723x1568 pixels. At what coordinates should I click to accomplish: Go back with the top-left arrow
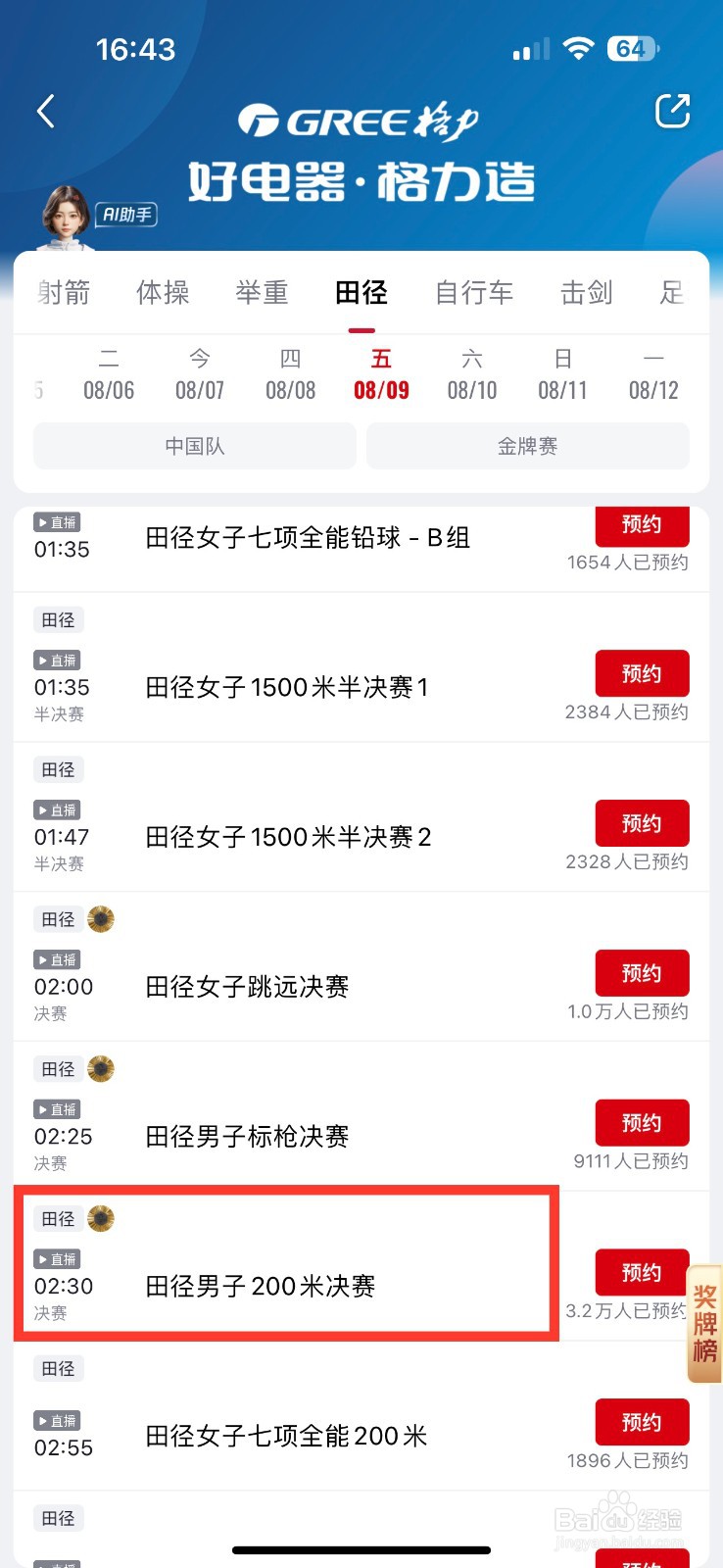click(45, 112)
